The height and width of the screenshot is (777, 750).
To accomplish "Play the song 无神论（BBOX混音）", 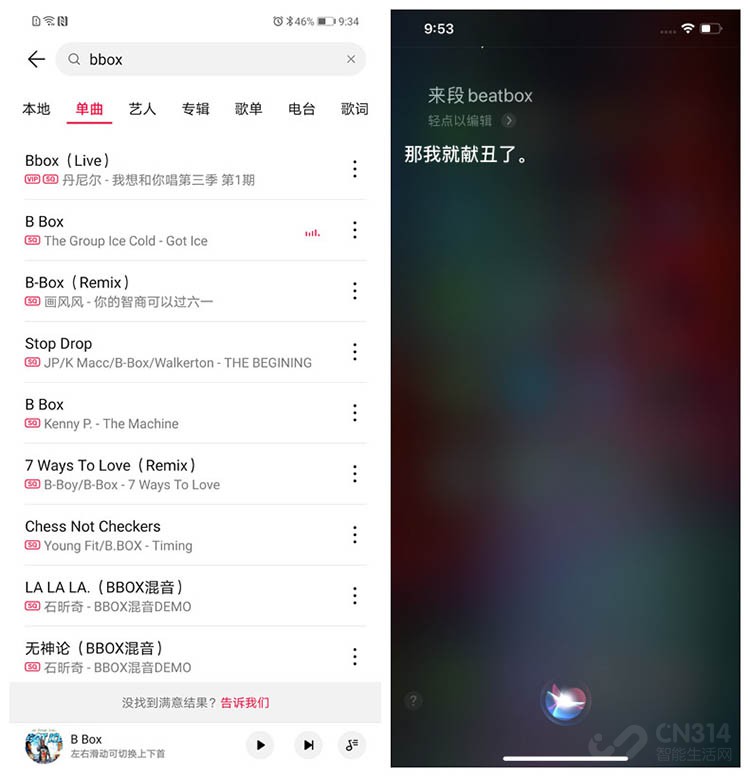I will coord(150,657).
